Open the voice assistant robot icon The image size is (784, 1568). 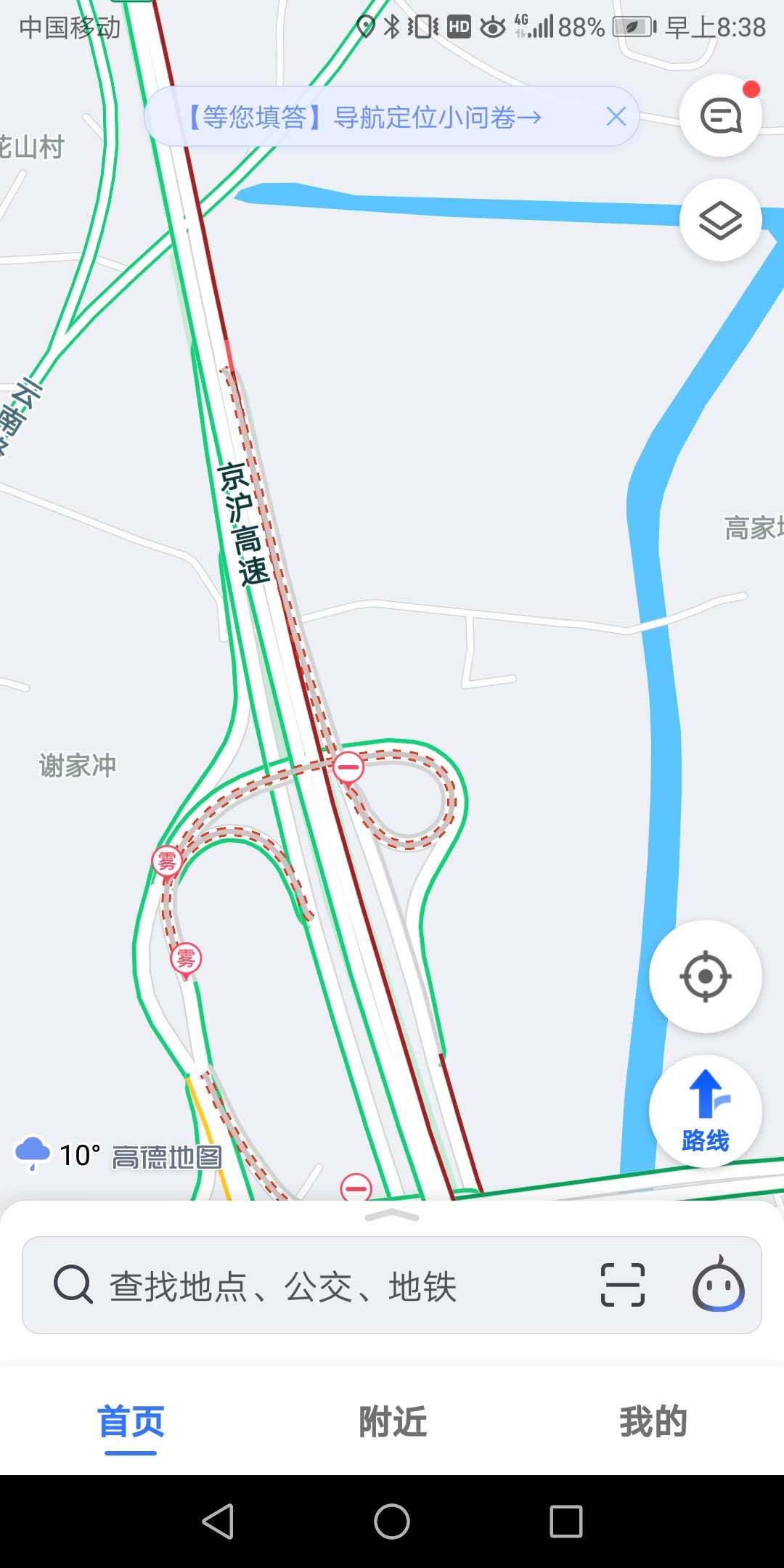click(718, 1285)
